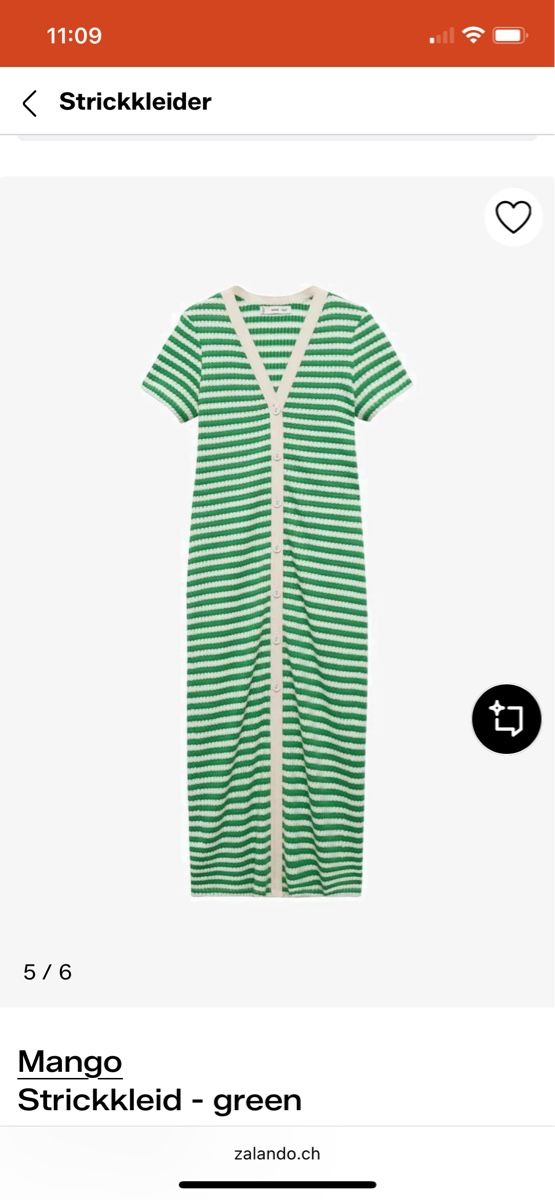Open the green striped dress photo
Image resolution: width=555 pixels, height=1200 pixels.
tap(279, 592)
